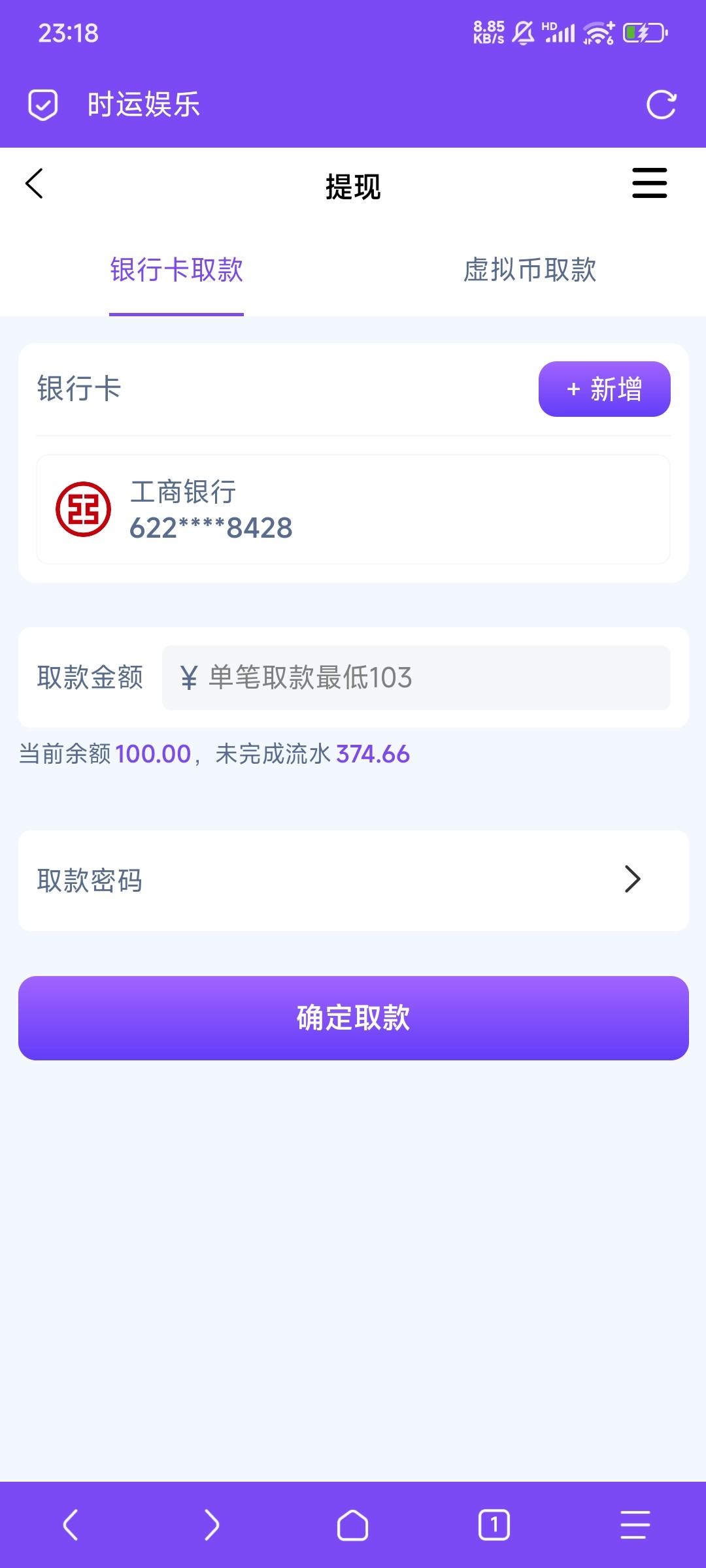Select the 工商银行 622****8428 card

pyautogui.click(x=353, y=510)
